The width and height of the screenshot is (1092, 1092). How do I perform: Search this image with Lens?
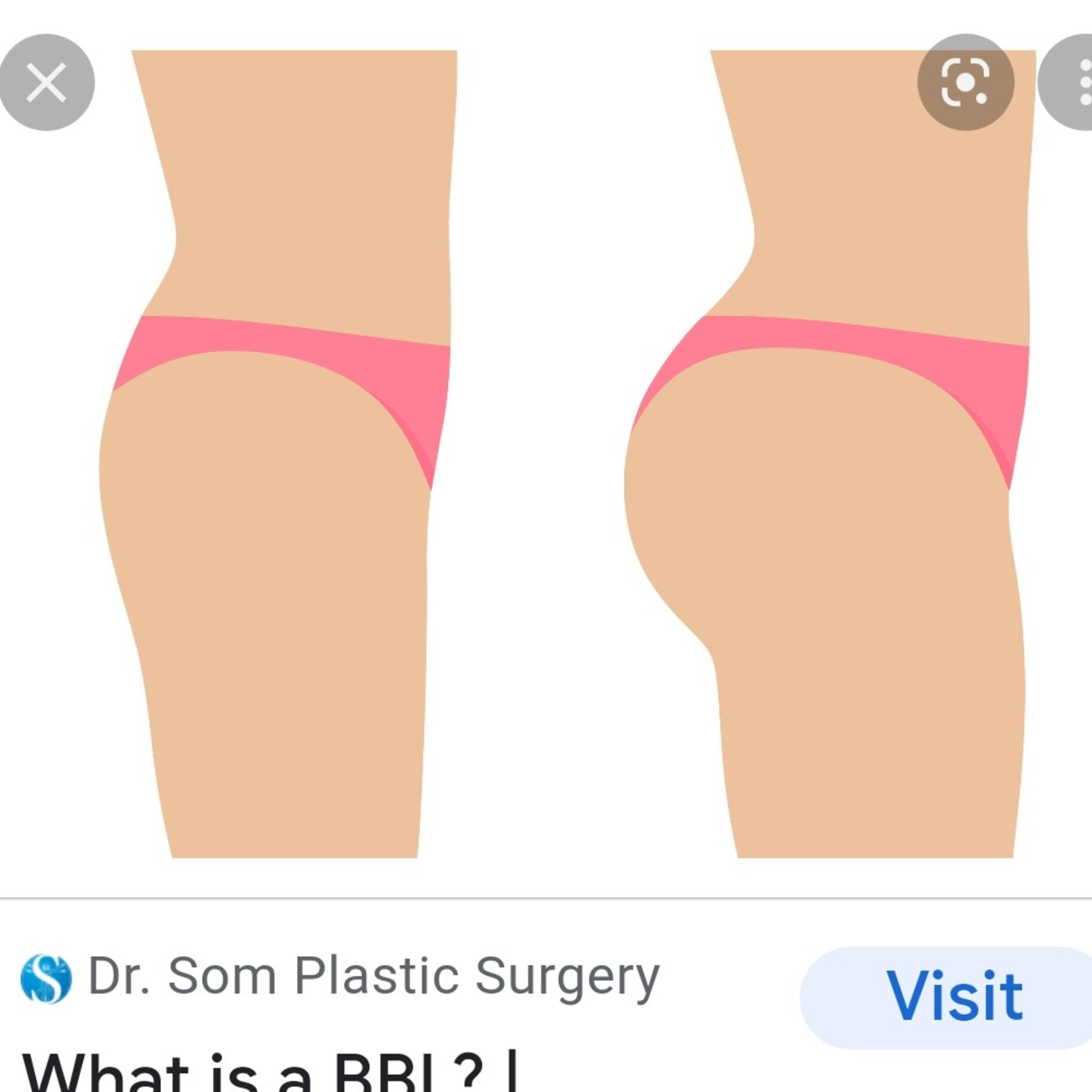(x=965, y=83)
